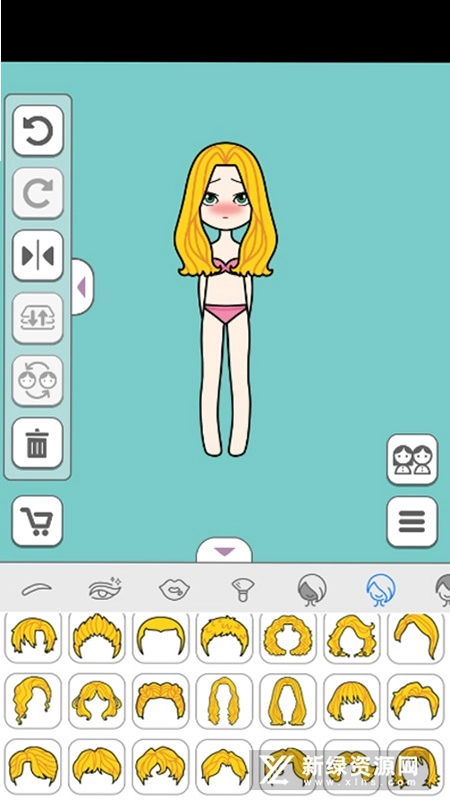The height and width of the screenshot is (800, 450).
Task: Select the blue front-hair category
Action: 381,590
